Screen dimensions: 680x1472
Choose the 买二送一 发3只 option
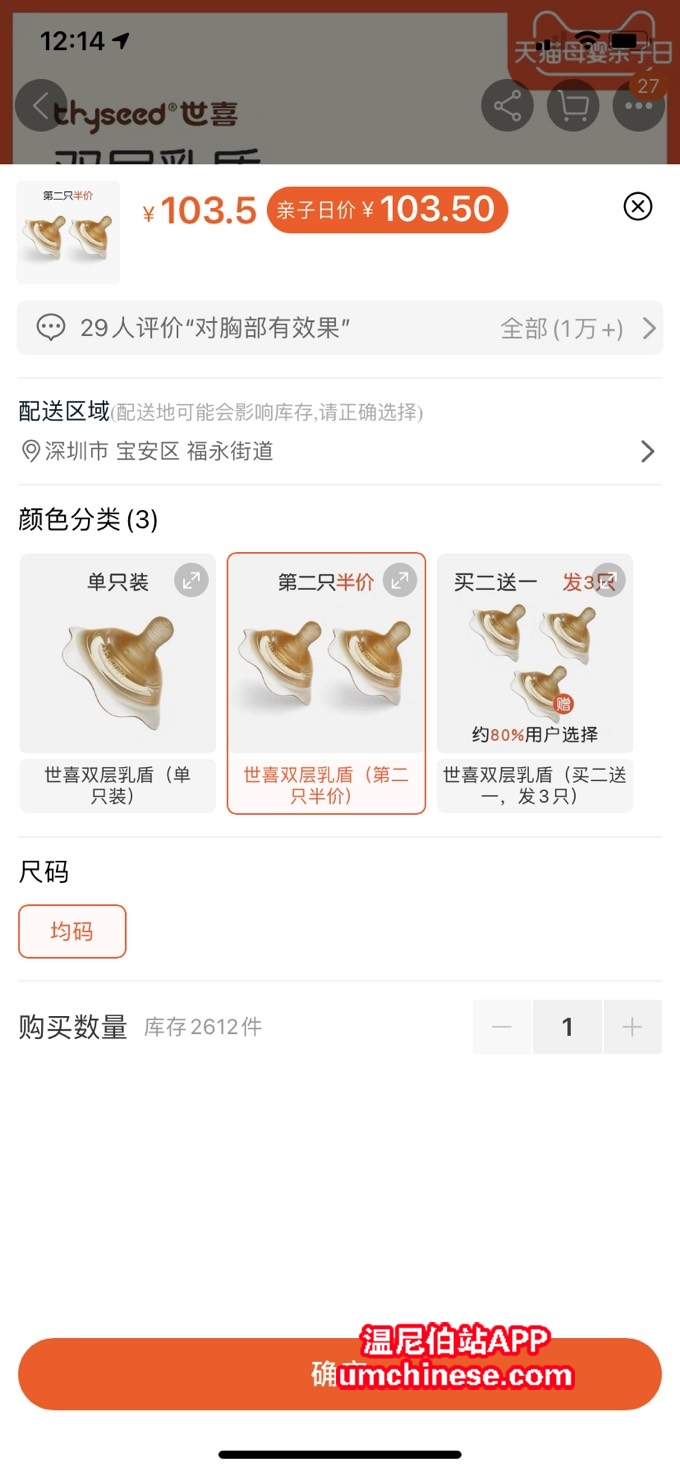534,680
